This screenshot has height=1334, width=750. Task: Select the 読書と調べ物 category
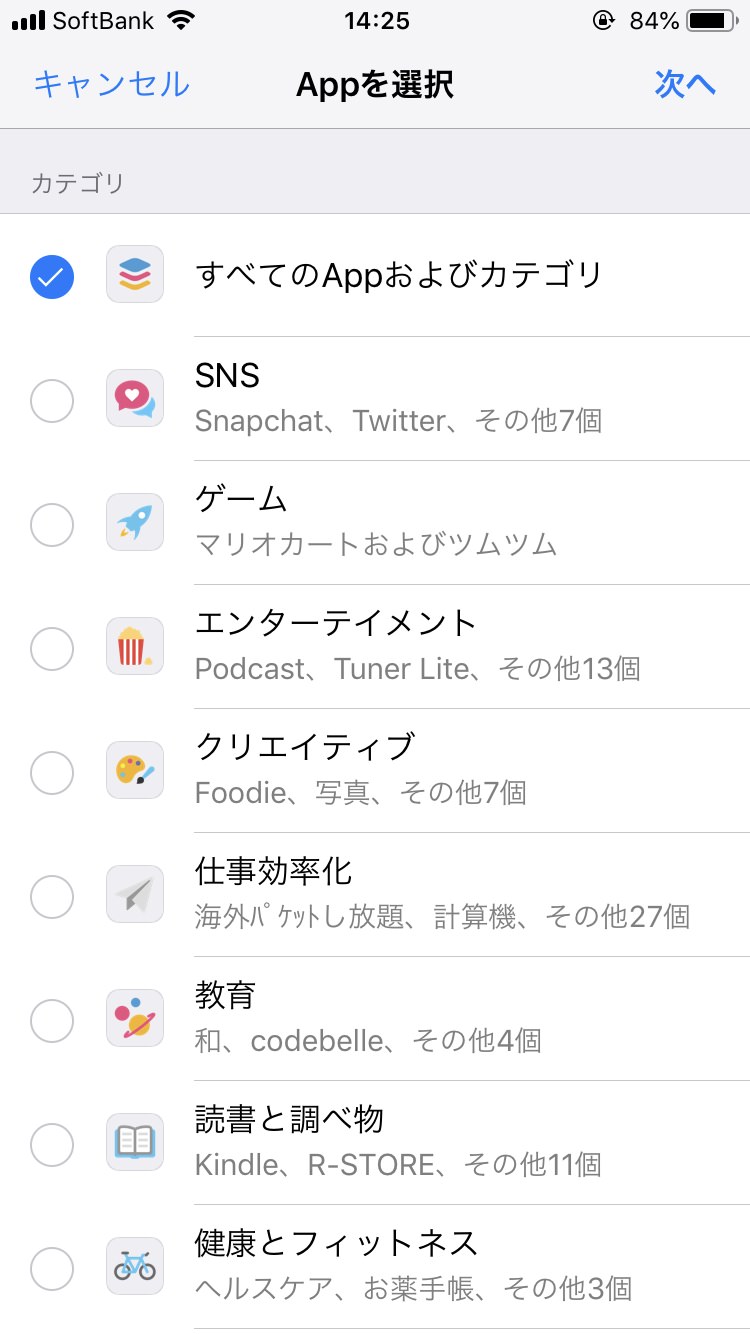tap(52, 1144)
